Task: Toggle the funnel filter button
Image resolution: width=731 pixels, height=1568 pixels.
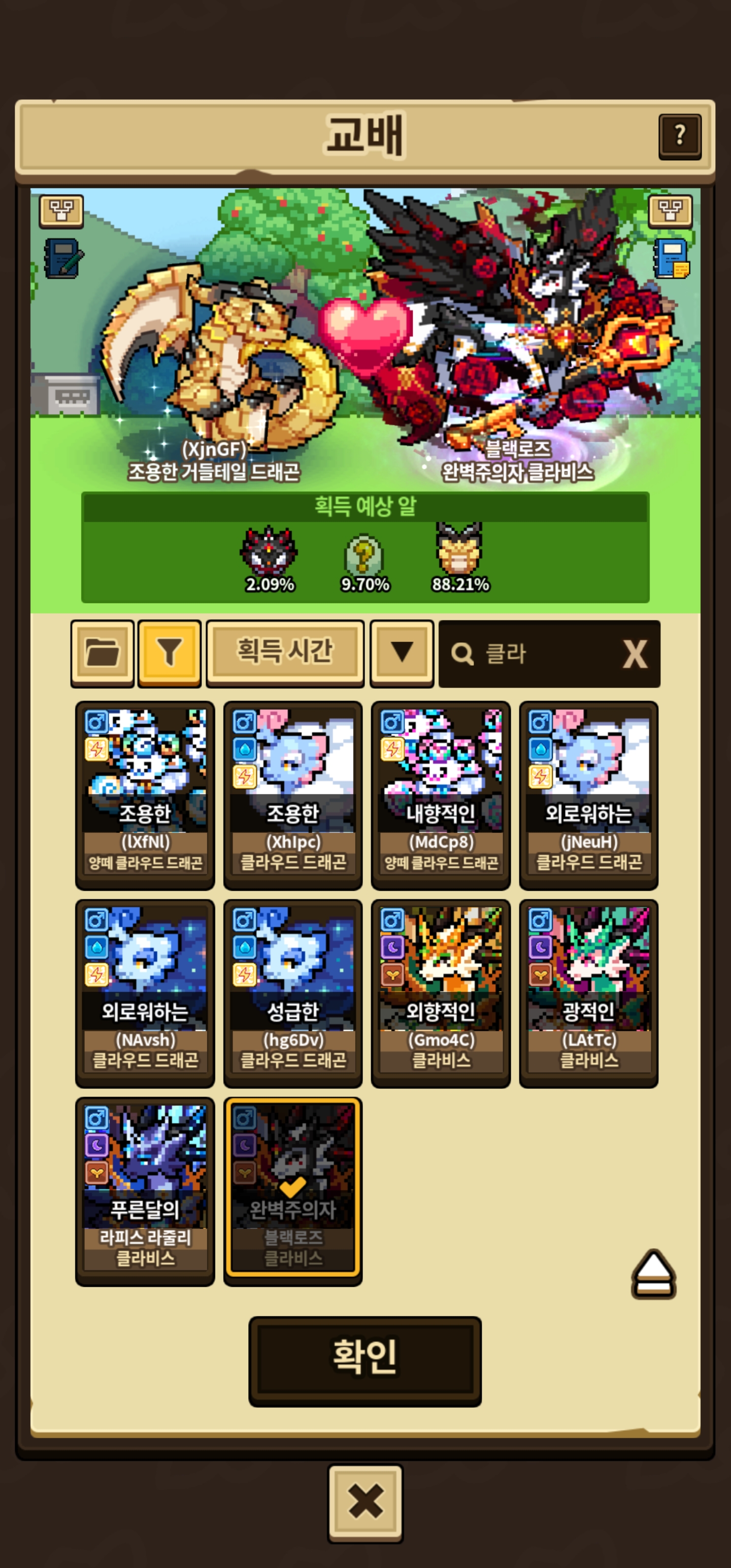Action: pos(169,653)
